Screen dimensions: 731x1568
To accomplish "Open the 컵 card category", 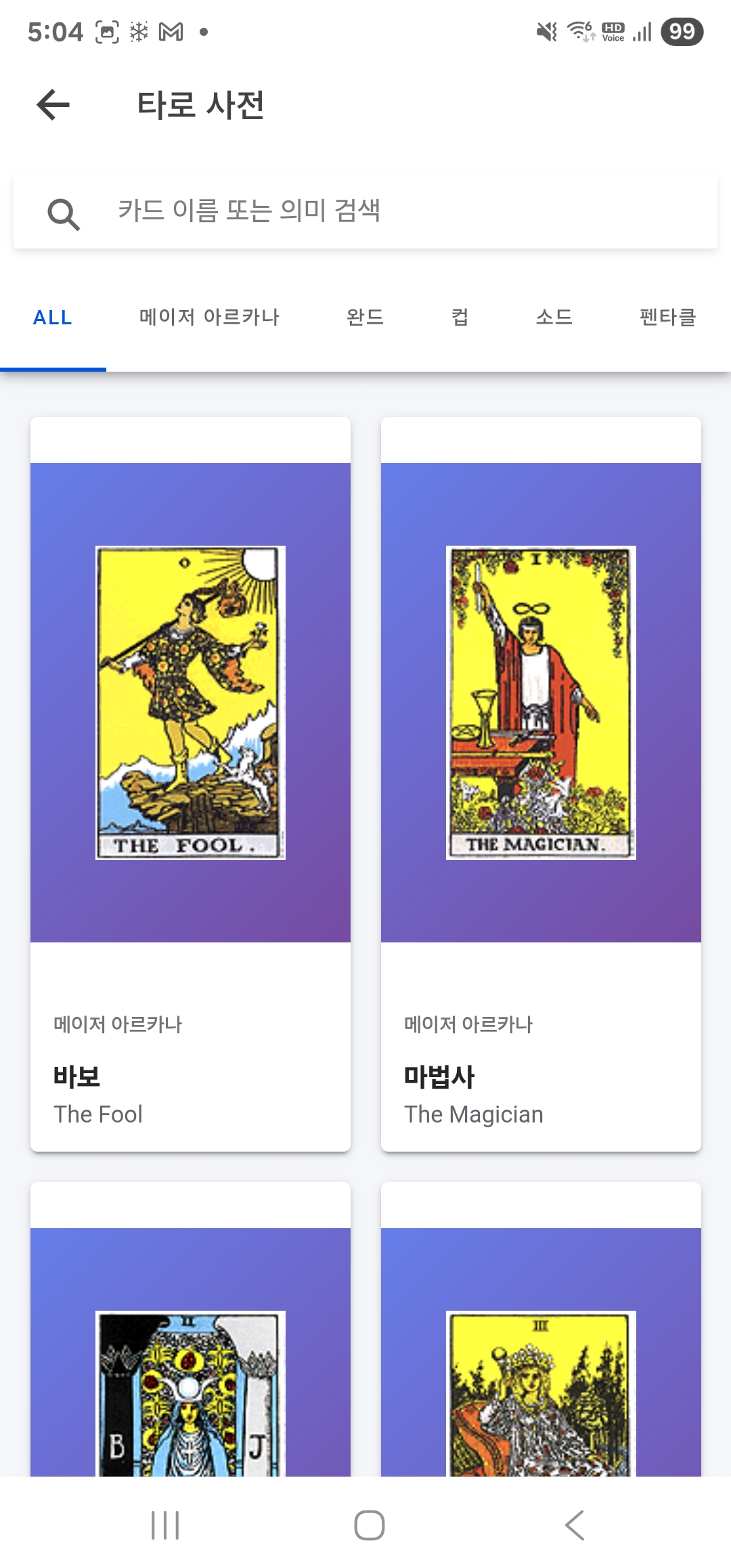I will click(459, 317).
